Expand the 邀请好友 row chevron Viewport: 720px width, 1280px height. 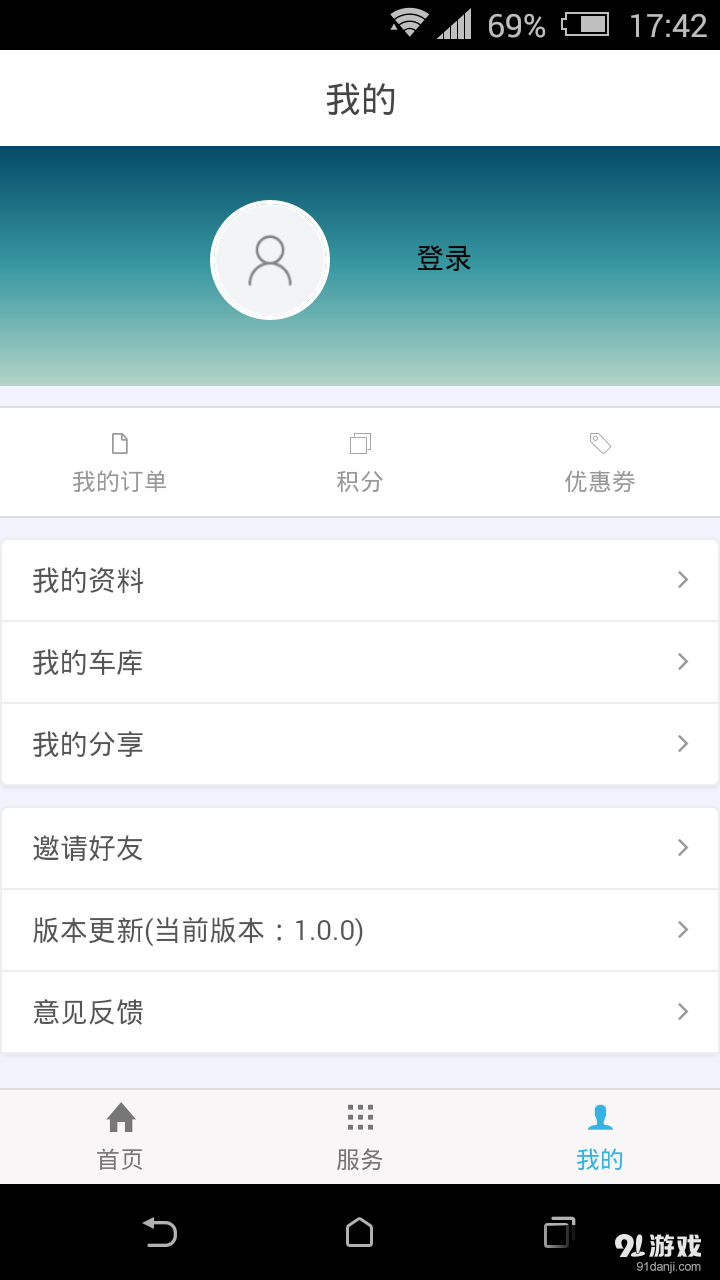683,848
